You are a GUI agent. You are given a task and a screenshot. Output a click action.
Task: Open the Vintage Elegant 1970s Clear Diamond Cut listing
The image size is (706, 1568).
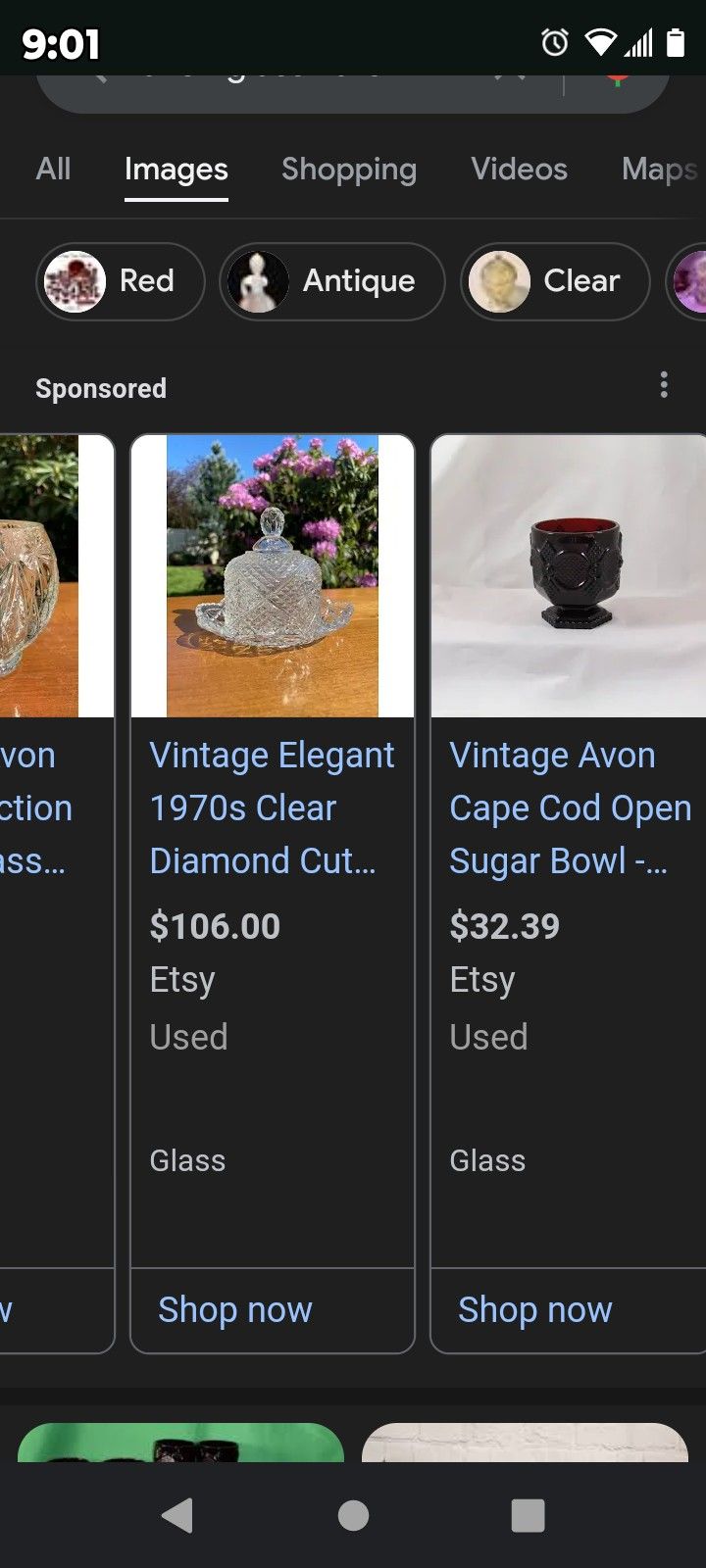click(x=272, y=808)
